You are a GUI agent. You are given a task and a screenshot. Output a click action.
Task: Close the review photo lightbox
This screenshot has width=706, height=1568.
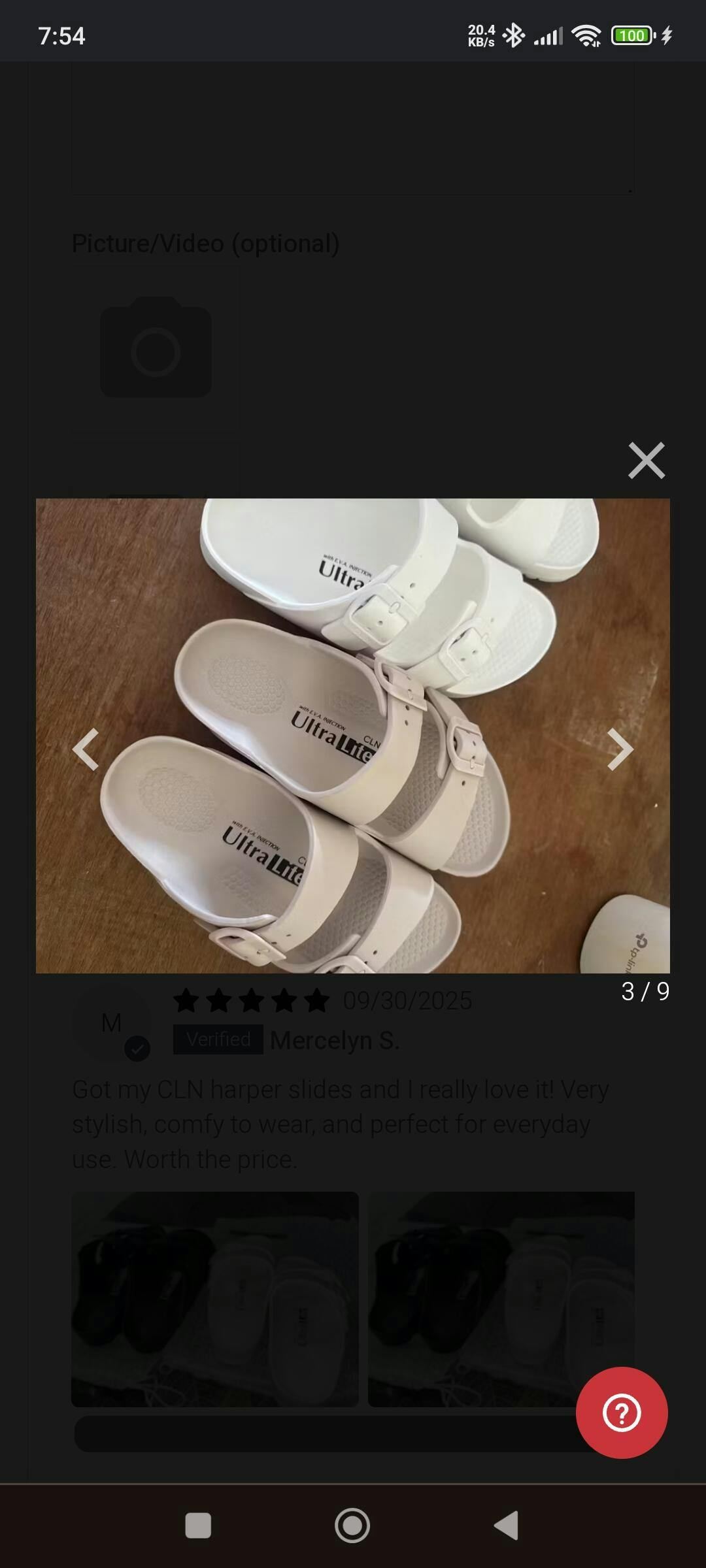pyautogui.click(x=646, y=461)
